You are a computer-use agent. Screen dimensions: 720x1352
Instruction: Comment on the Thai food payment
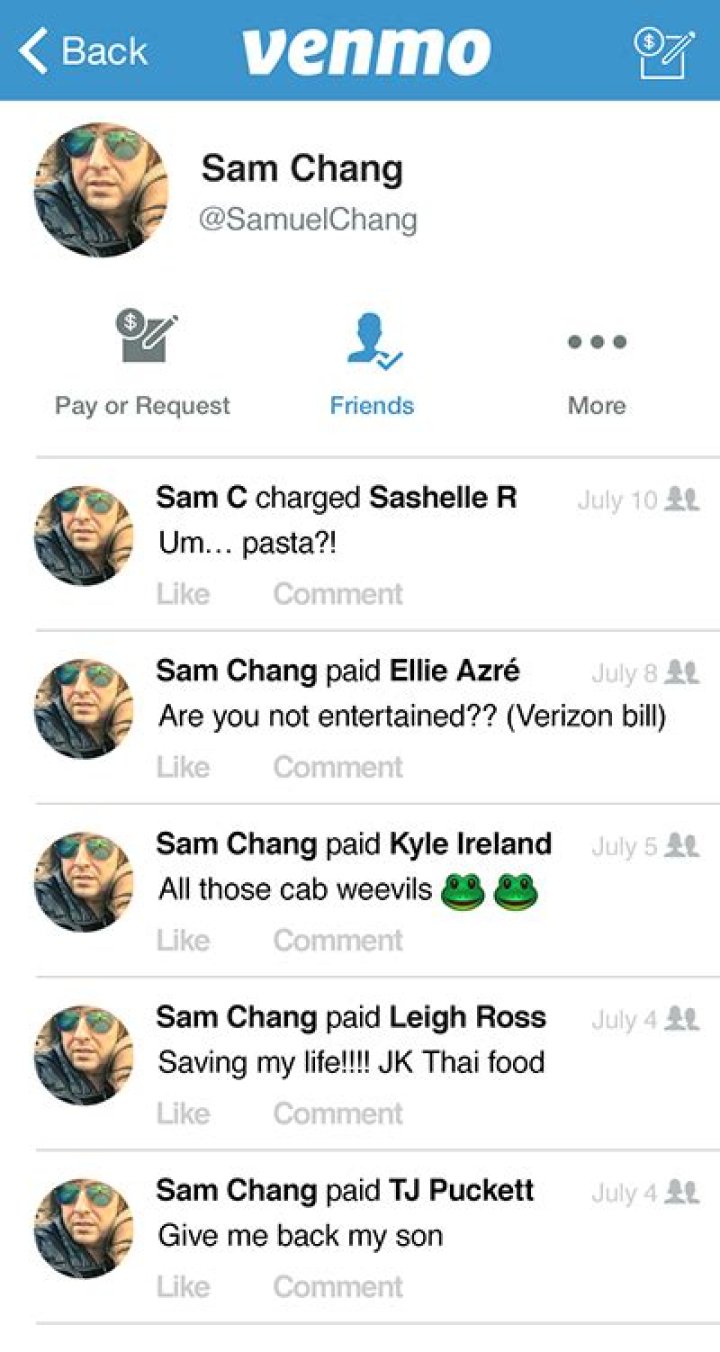(338, 1113)
